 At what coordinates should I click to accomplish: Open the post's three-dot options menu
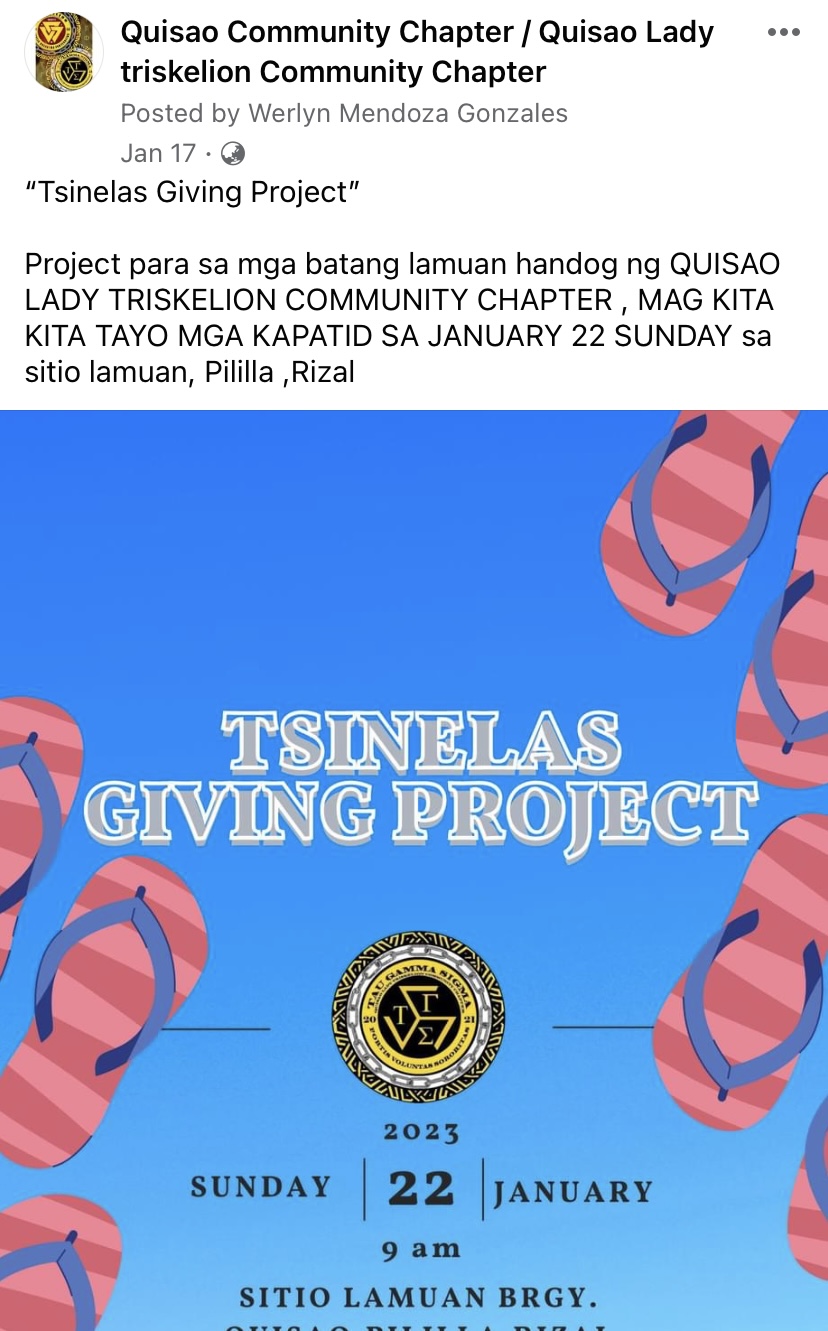coord(783,33)
